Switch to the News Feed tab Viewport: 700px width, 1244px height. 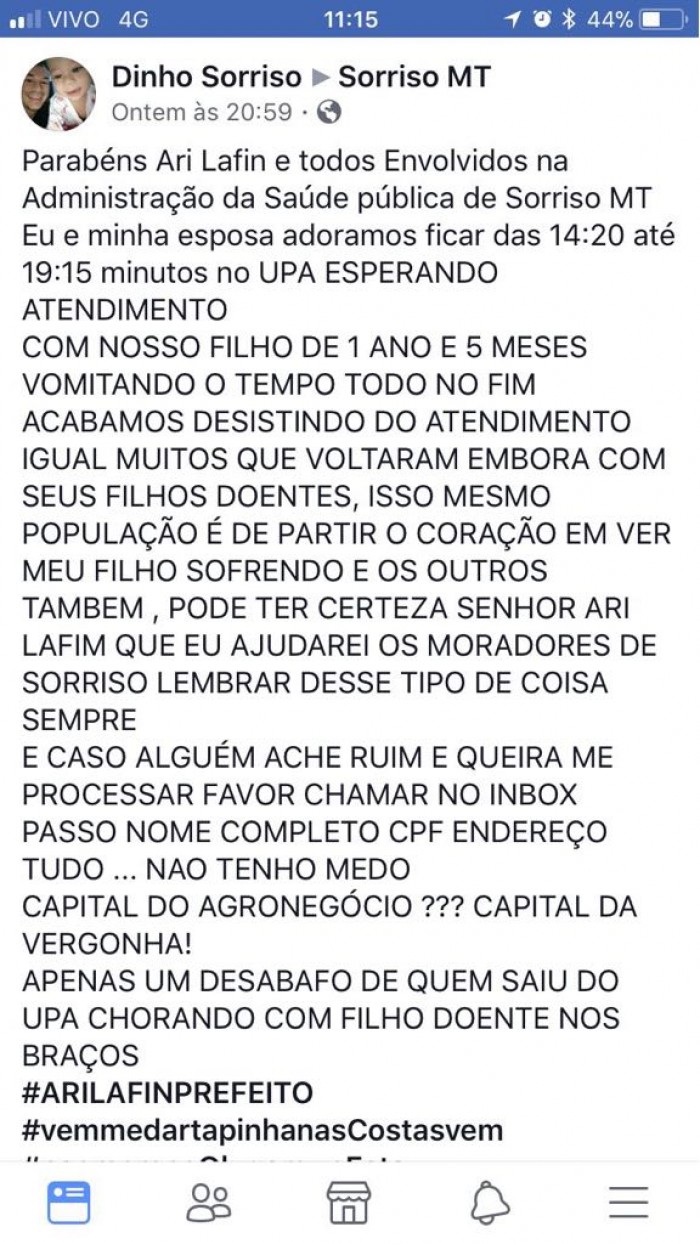coord(69,1202)
